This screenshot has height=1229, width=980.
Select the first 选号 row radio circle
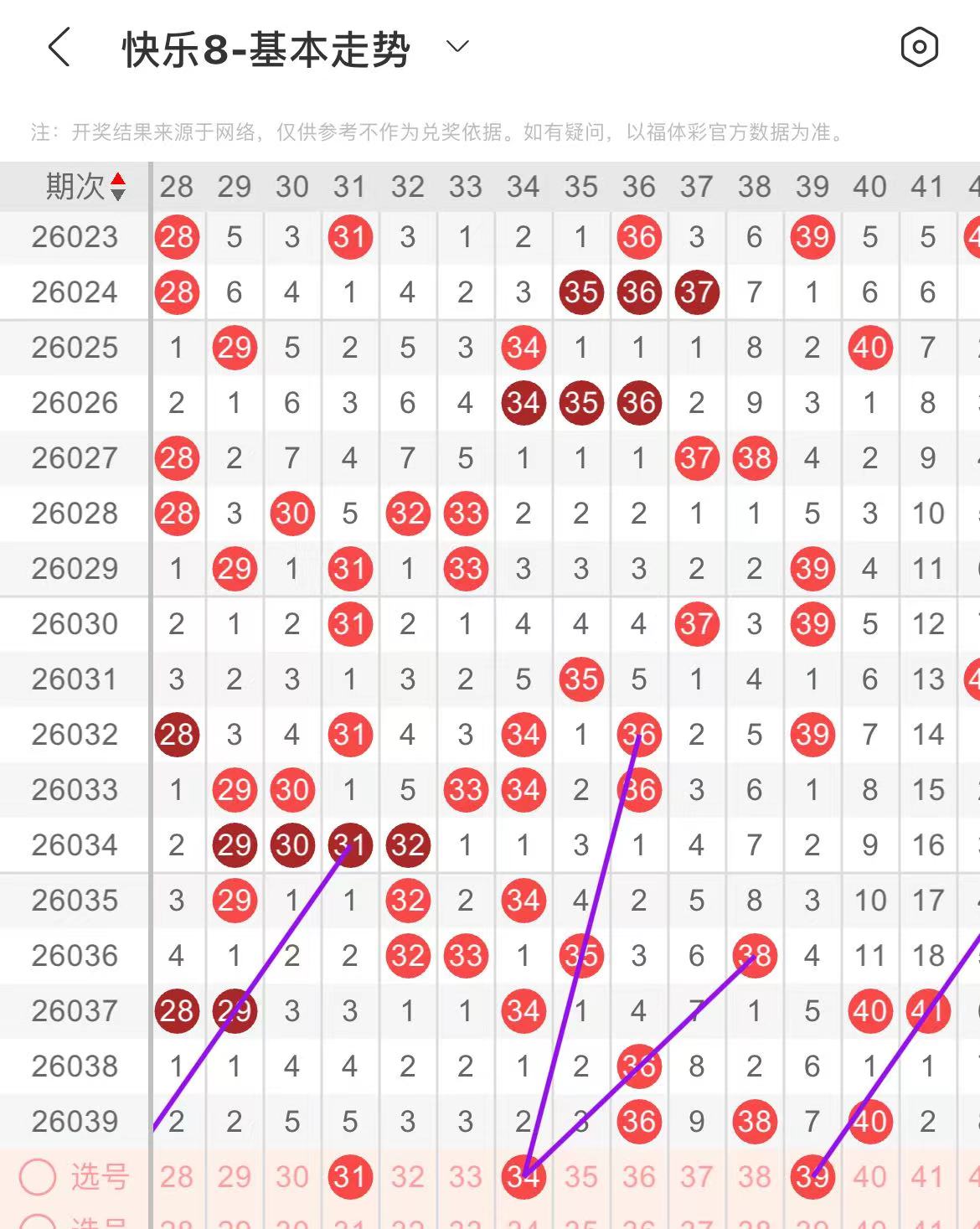tap(38, 1177)
